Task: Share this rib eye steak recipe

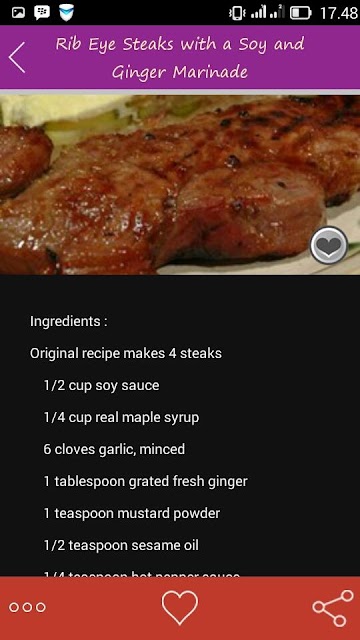Action: 333,608
